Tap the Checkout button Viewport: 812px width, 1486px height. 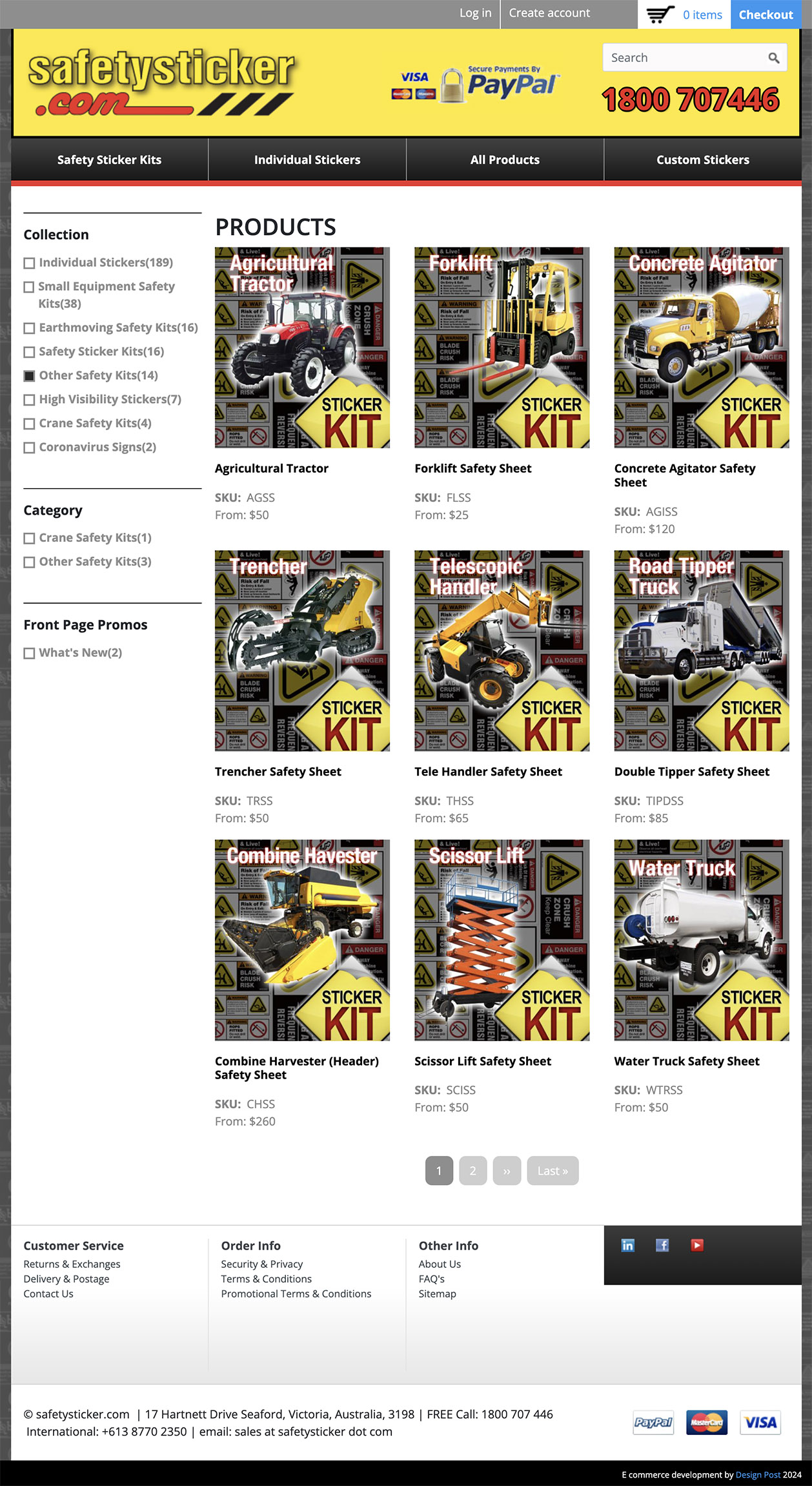coord(766,14)
